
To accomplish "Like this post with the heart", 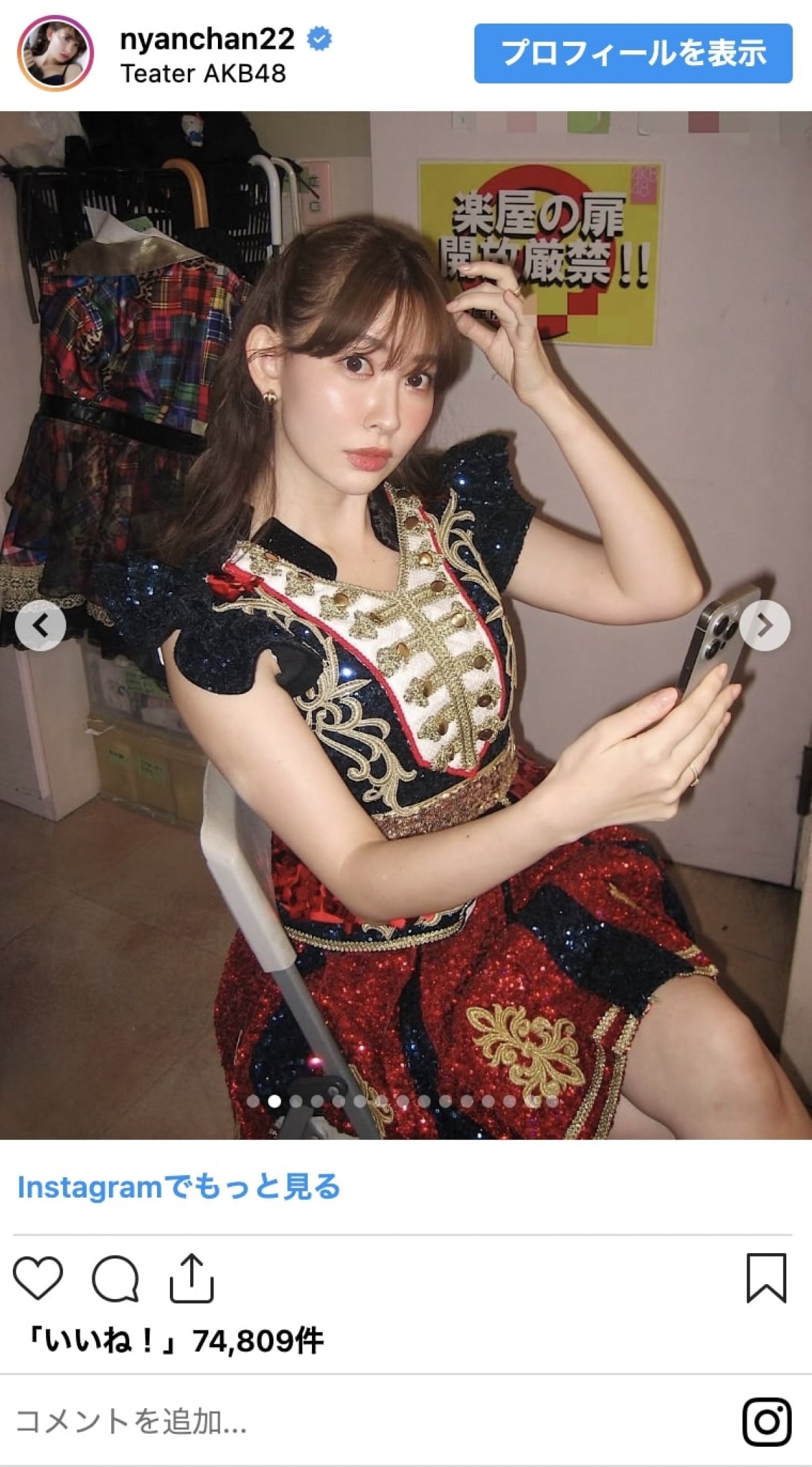I will click(38, 1278).
